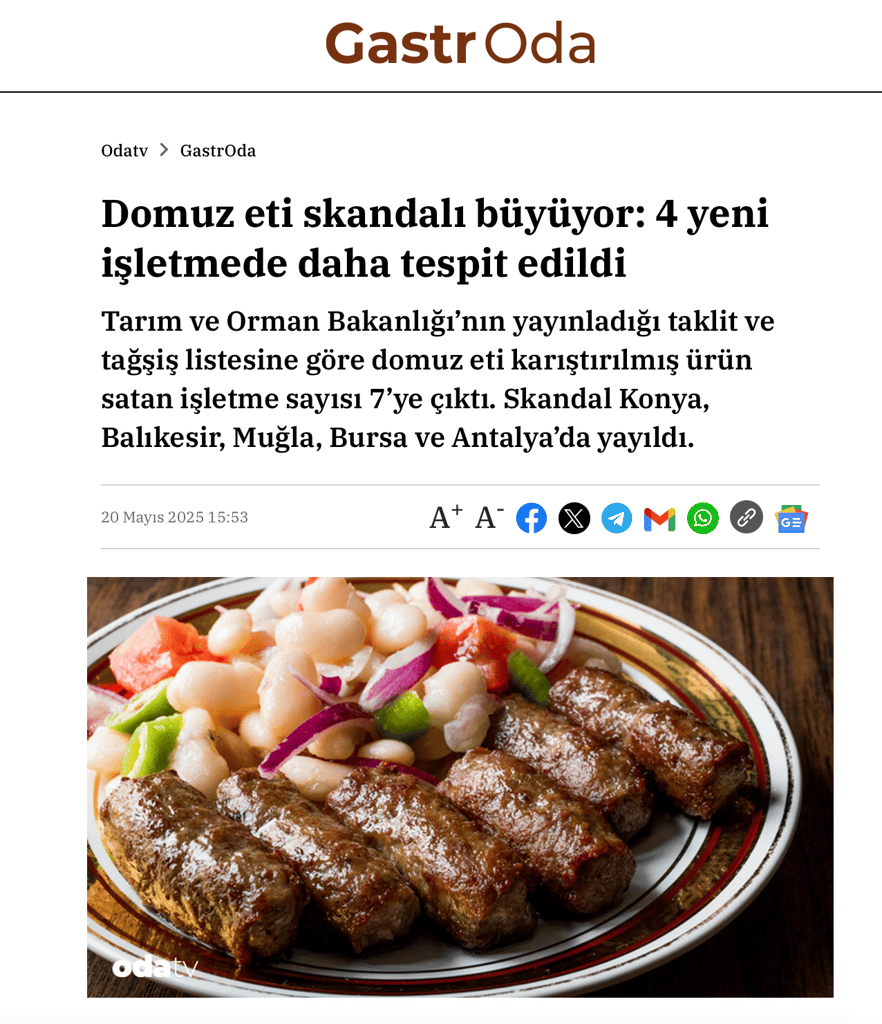The image size is (882, 1024).
Task: Decrease article font size
Action: click(488, 517)
